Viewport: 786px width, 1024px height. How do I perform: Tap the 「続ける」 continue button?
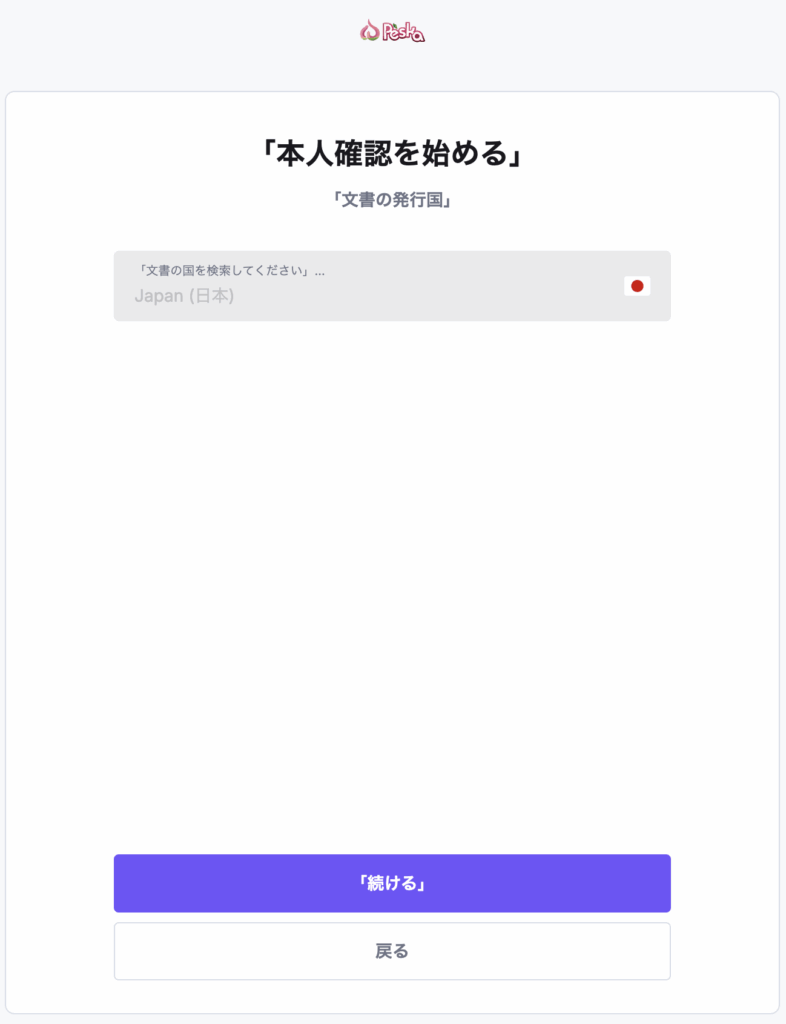(392, 883)
